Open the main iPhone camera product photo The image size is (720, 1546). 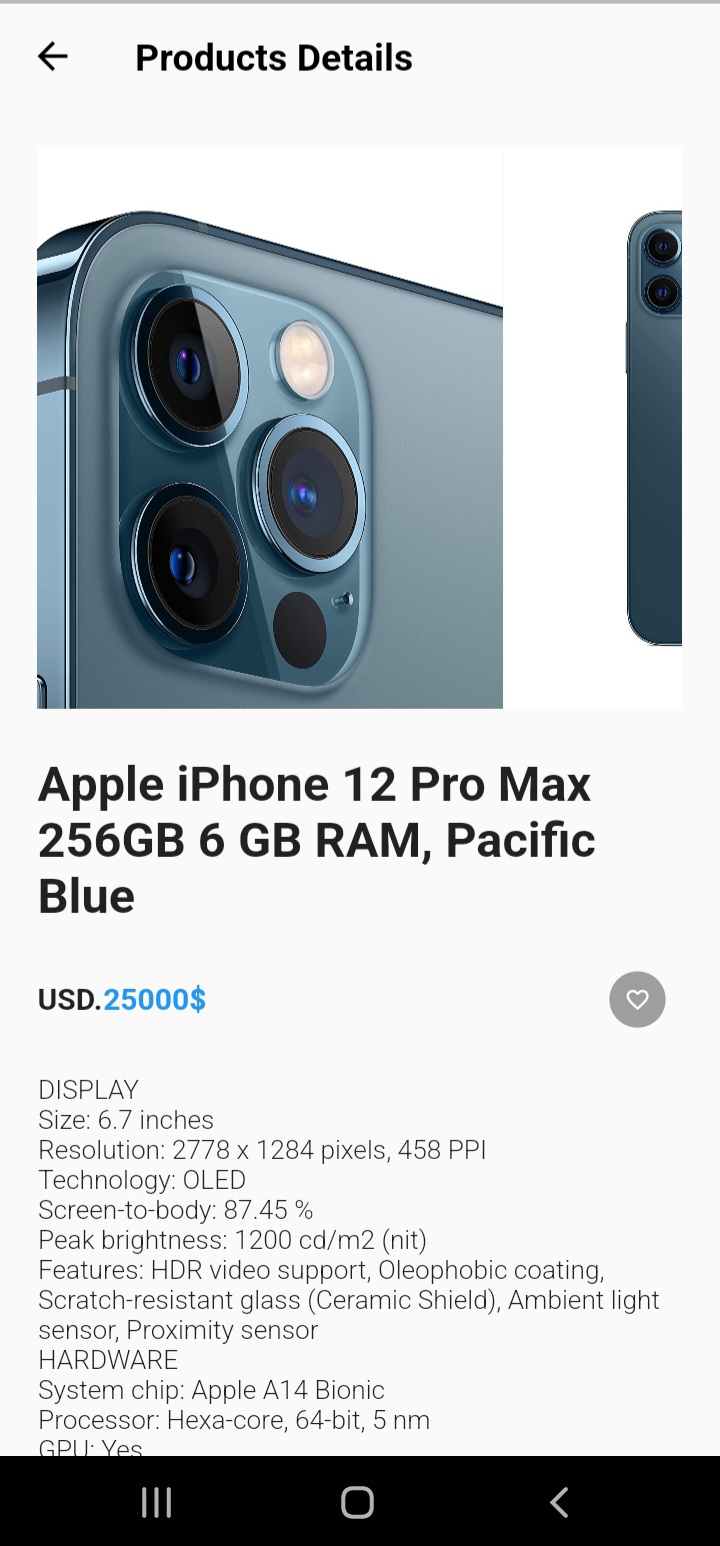pyautogui.click(x=270, y=428)
